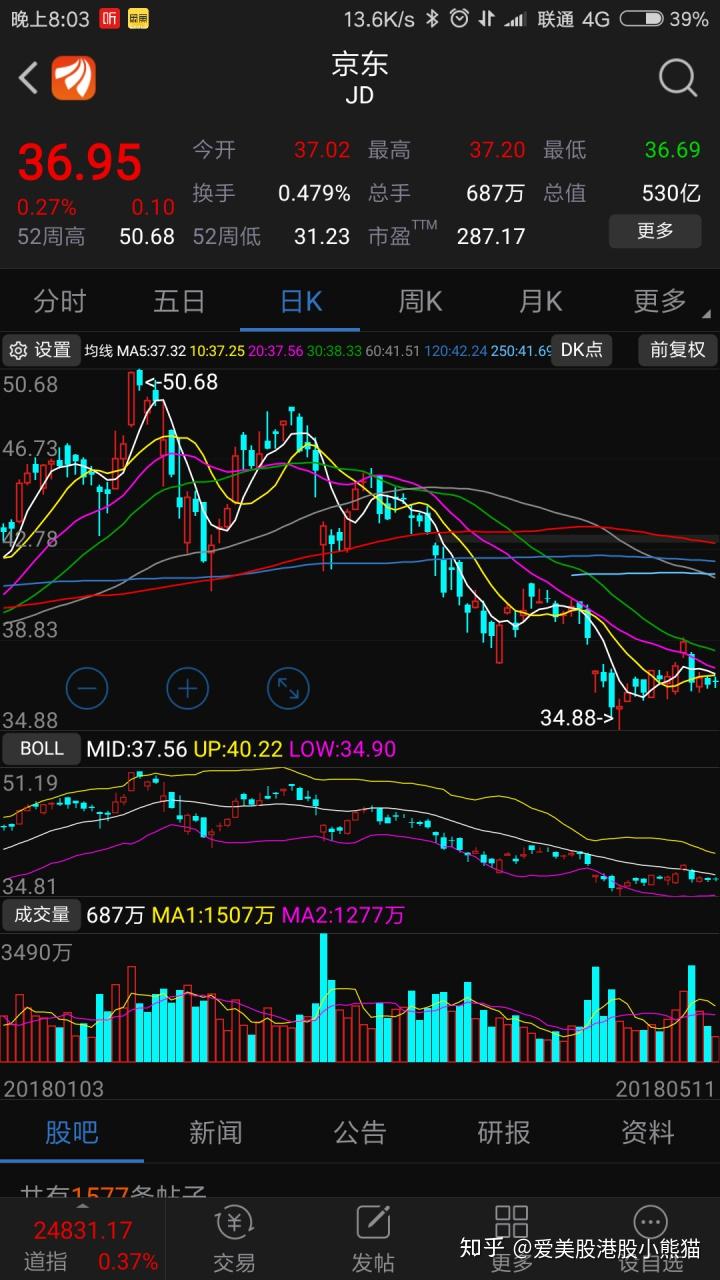The height and width of the screenshot is (1280, 720).
Task: Switch to the 分时 chart tab
Action: click(60, 301)
